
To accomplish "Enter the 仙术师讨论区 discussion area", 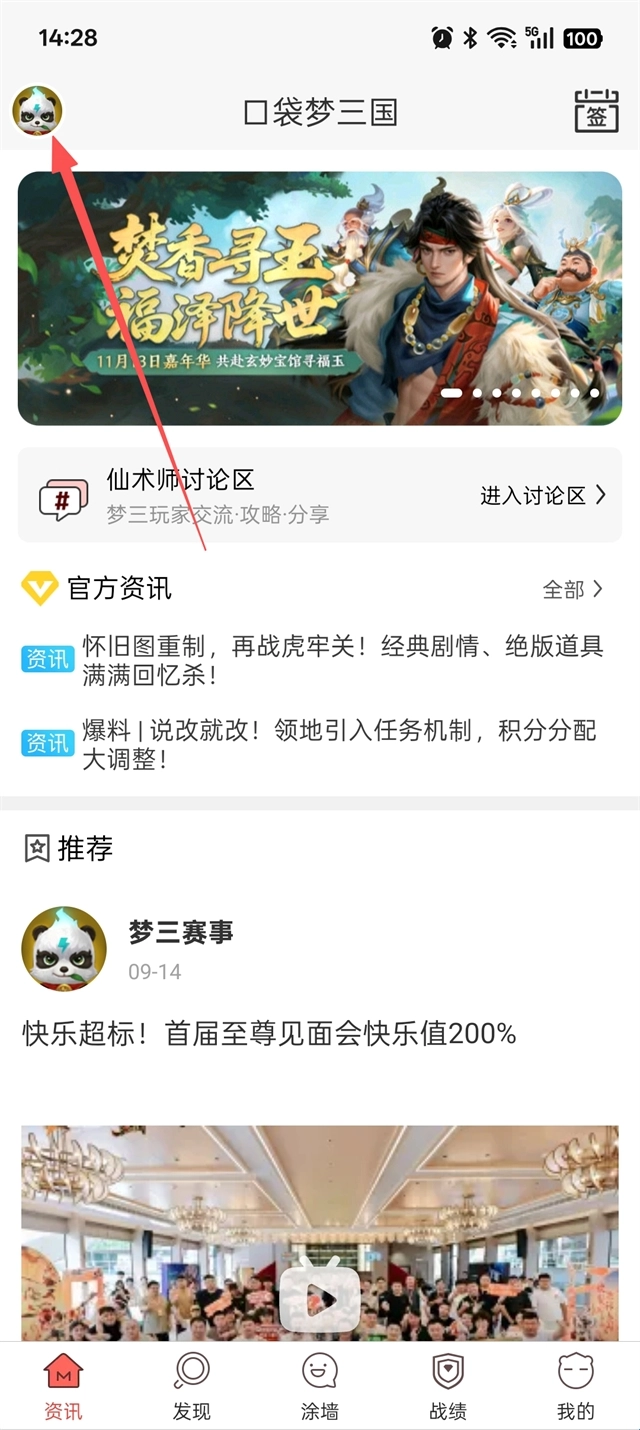I will tap(543, 495).
